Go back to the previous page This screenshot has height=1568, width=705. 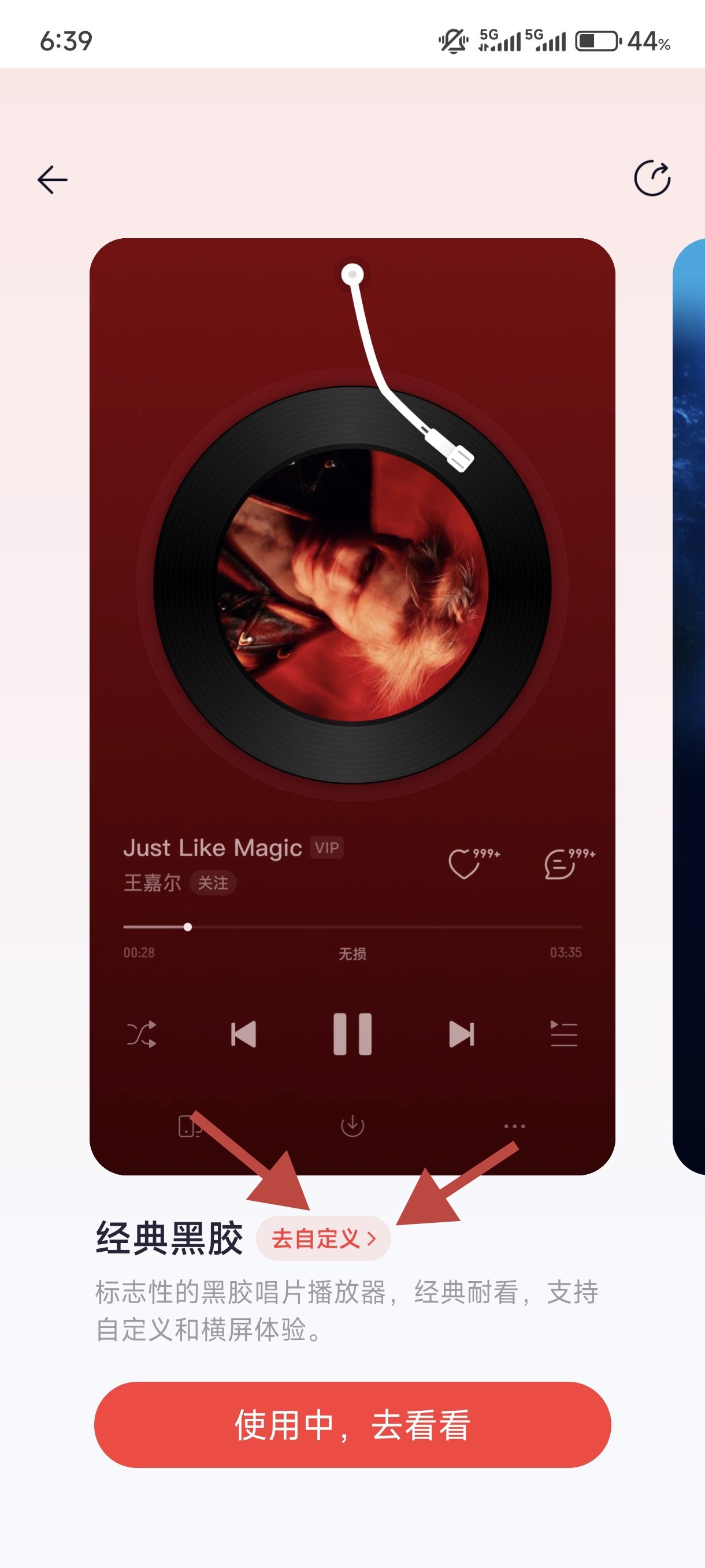point(53,180)
